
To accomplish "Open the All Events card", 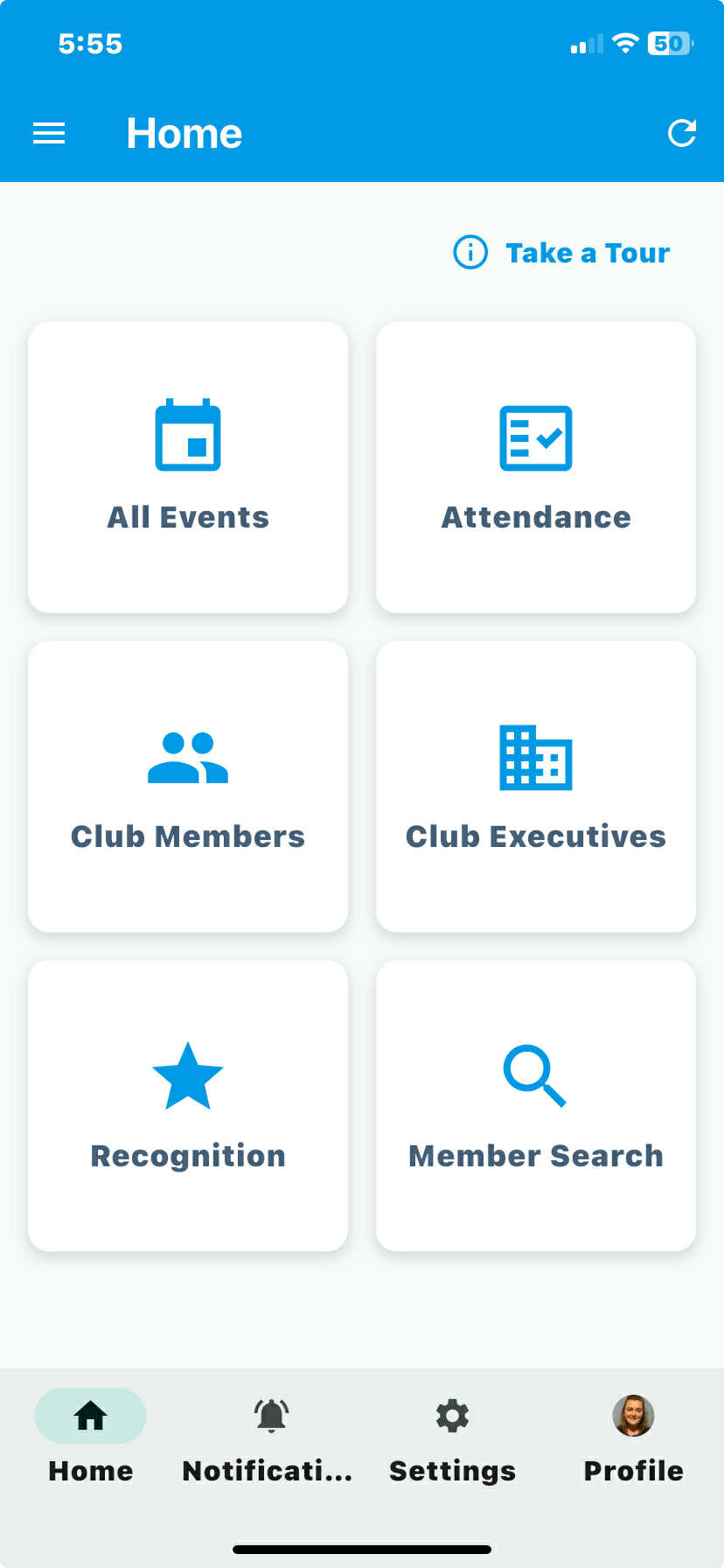I will (188, 467).
